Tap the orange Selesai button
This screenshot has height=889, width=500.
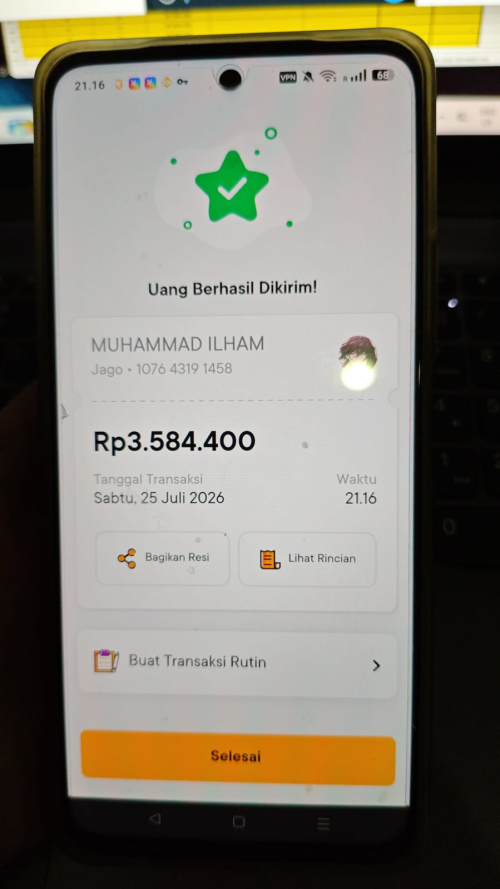click(x=238, y=757)
